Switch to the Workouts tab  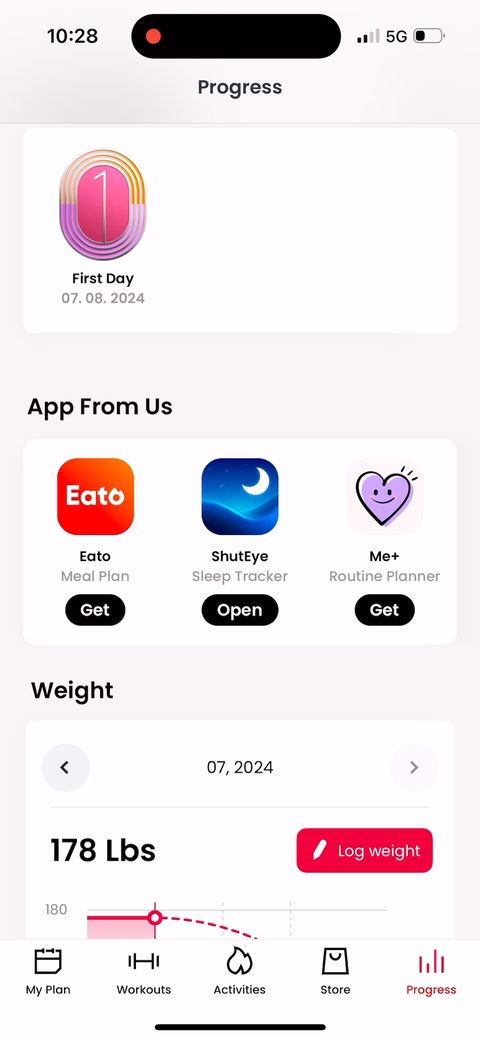point(144,972)
